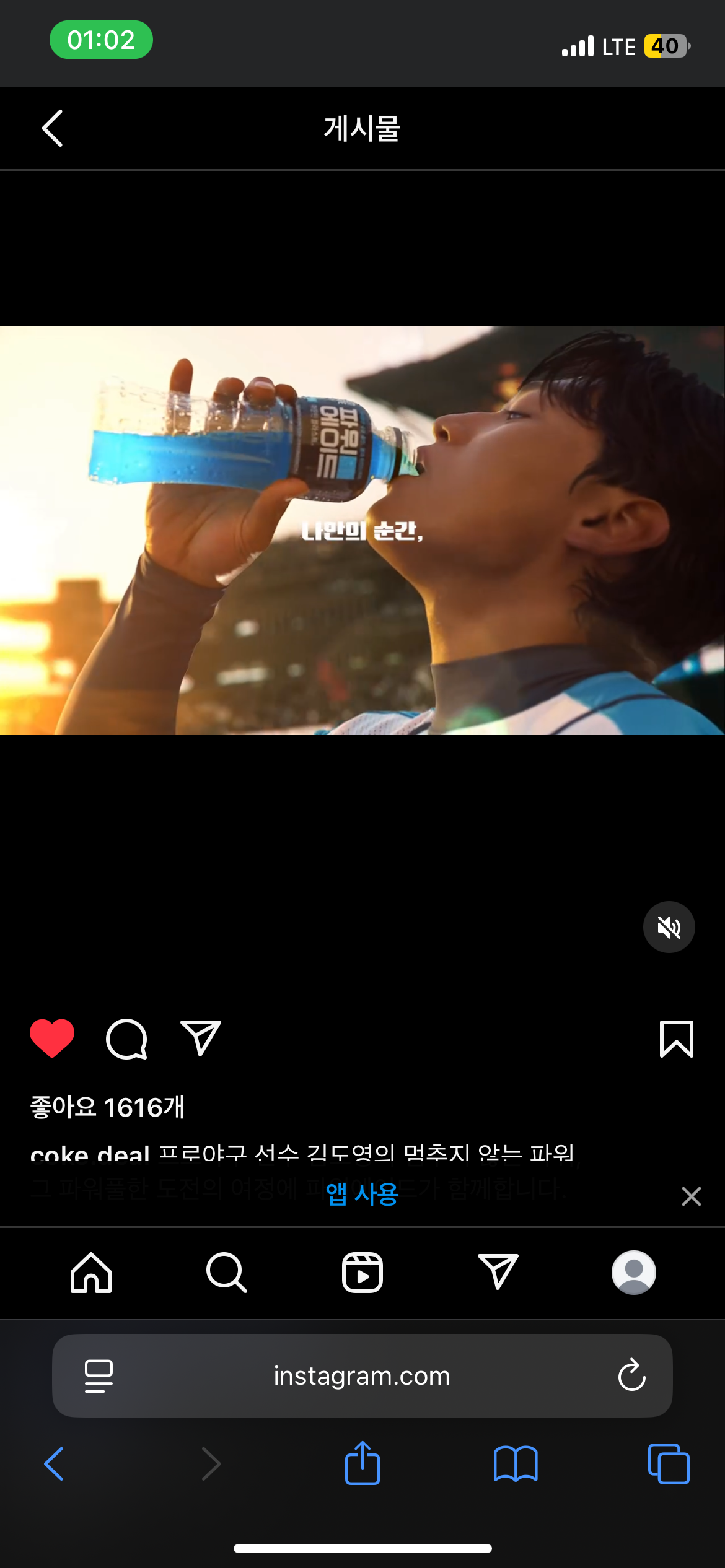Bookmark this post
The height and width of the screenshot is (1568, 725).
click(676, 1039)
